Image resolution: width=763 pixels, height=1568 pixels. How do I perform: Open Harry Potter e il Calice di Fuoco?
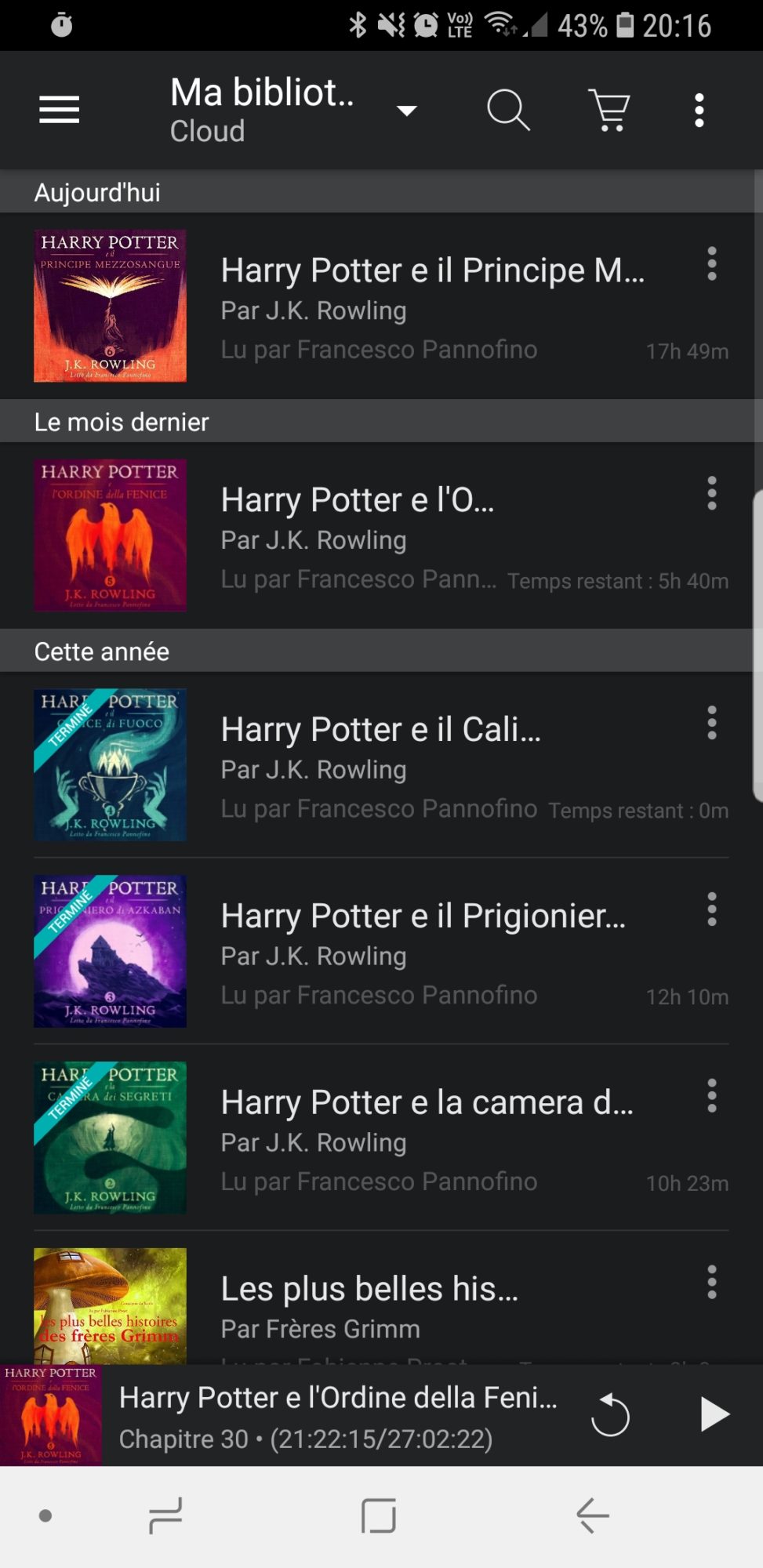431,765
